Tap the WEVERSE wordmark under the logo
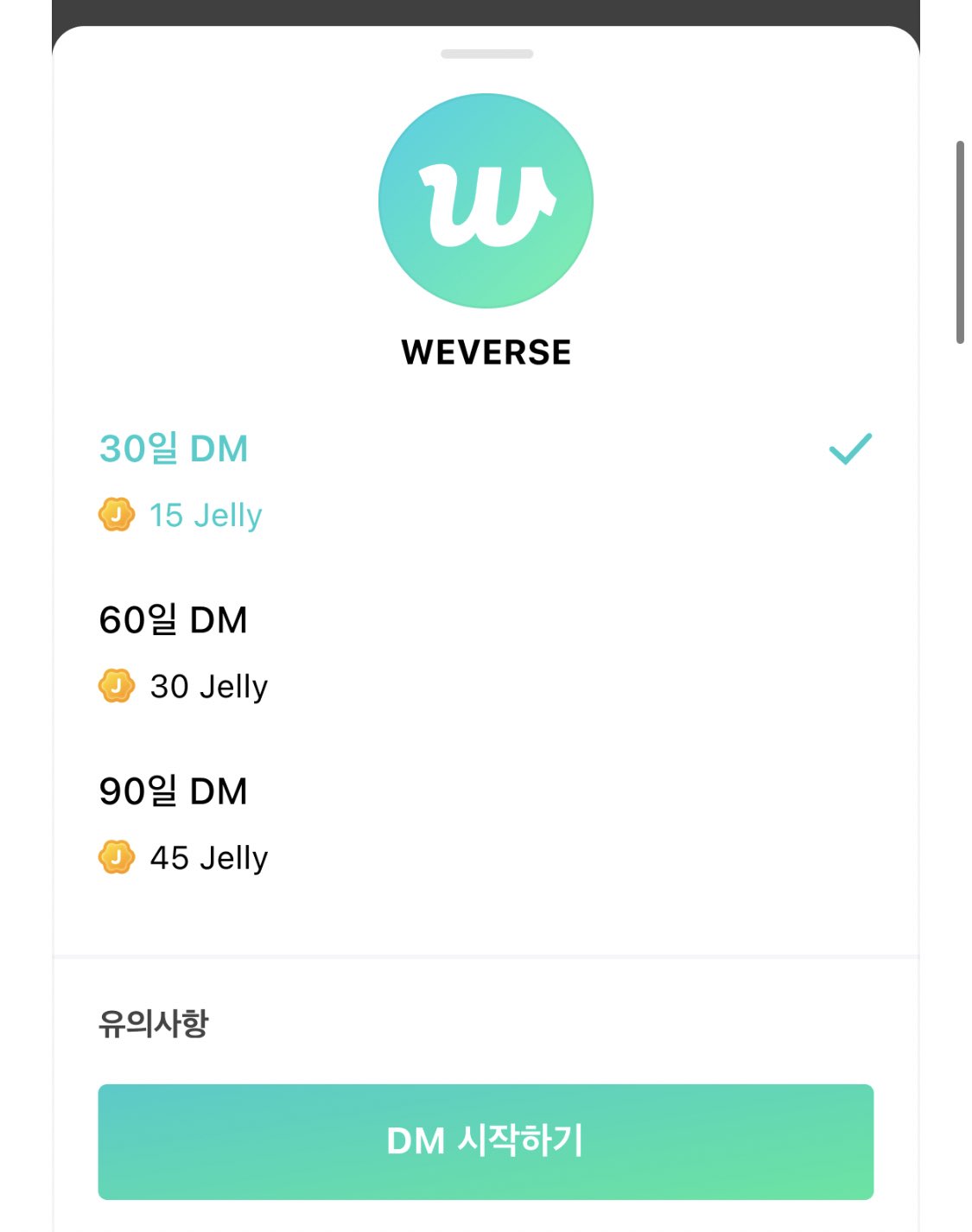This screenshot has height=1232, width=972. [x=485, y=351]
